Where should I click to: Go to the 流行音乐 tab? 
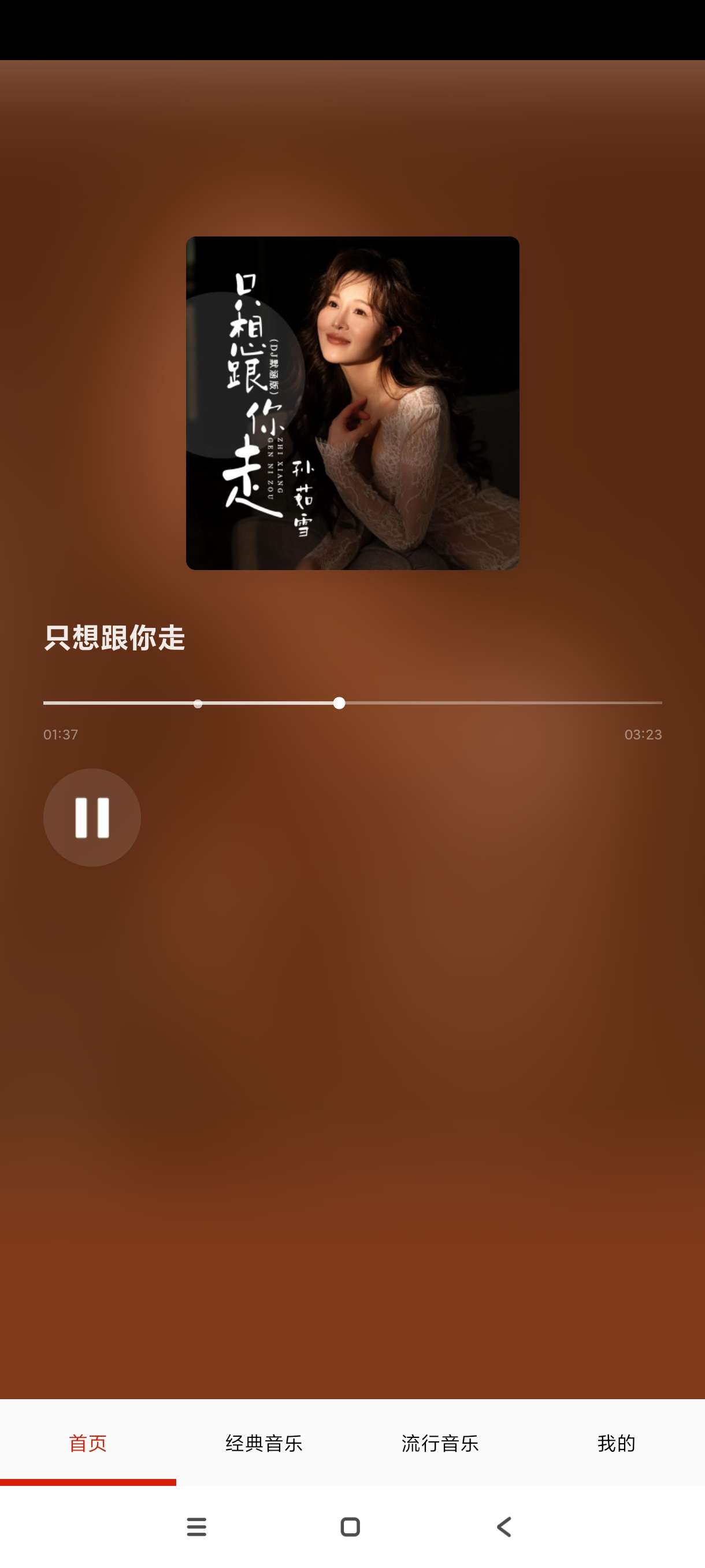point(440,1443)
